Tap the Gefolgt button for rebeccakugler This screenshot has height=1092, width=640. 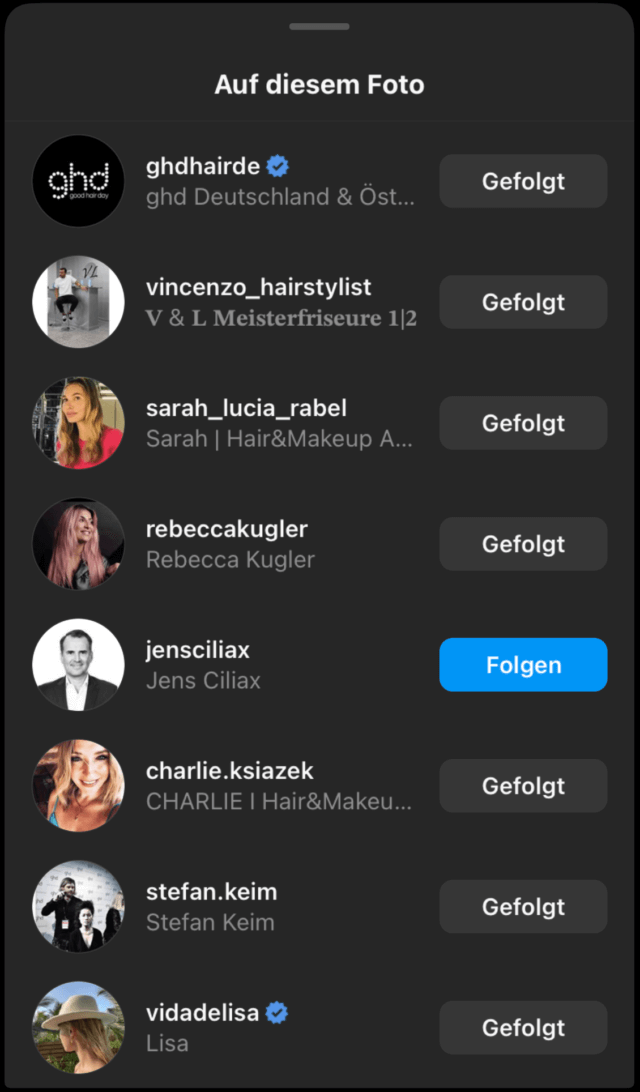pos(523,544)
